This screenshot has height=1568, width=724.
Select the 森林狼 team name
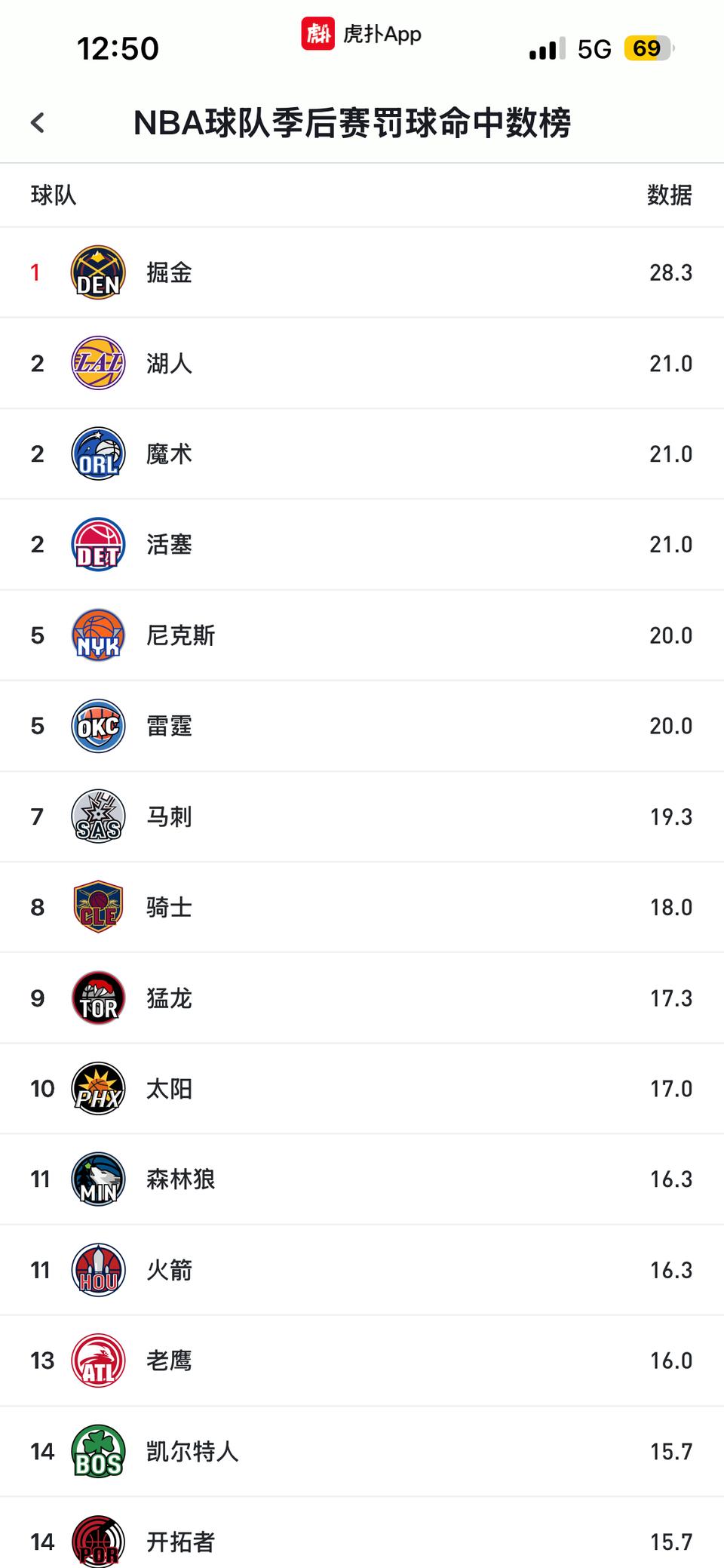[x=179, y=1179]
